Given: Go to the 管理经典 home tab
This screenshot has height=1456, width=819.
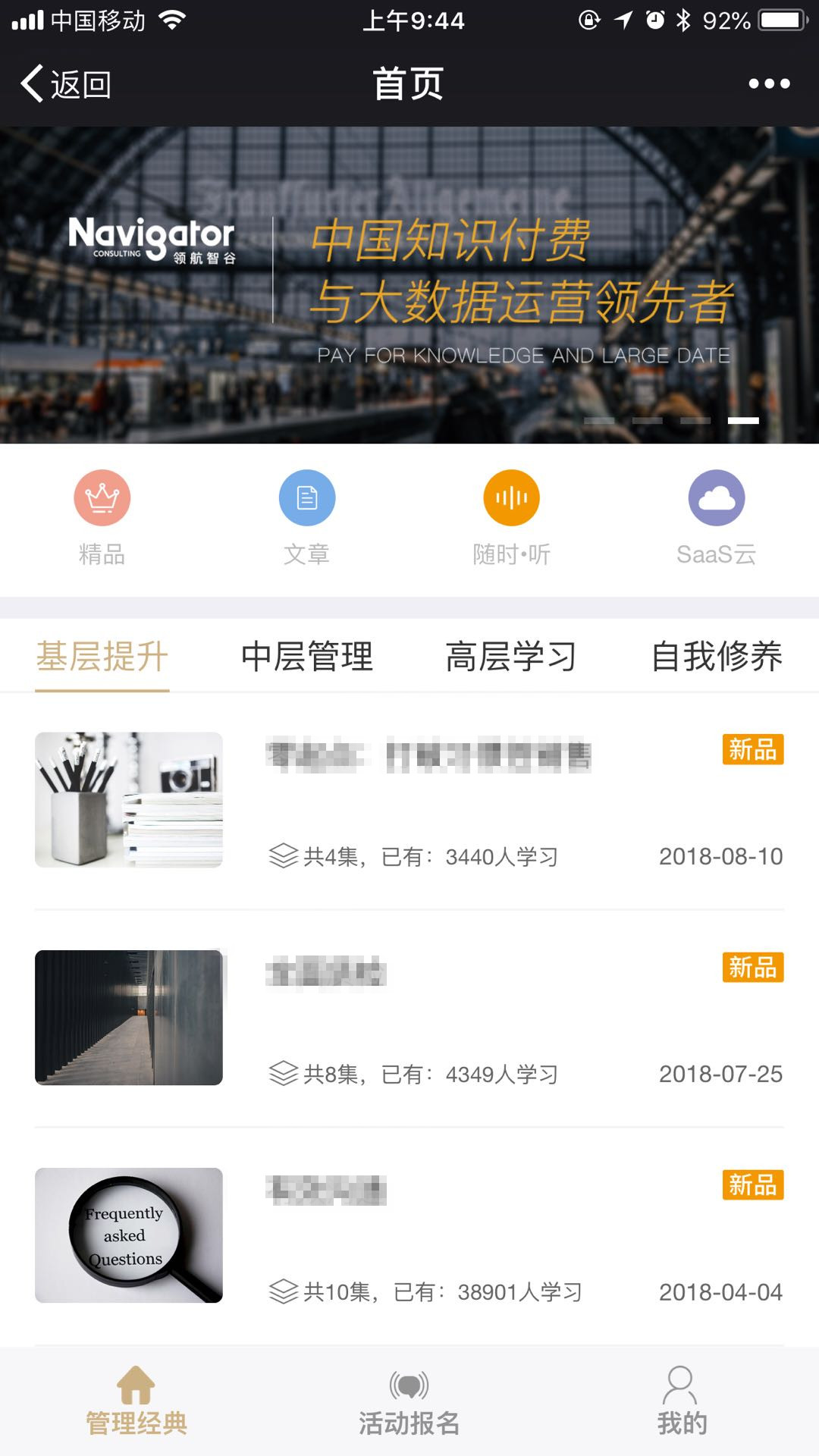Looking at the screenshot, I should coord(136,1402).
